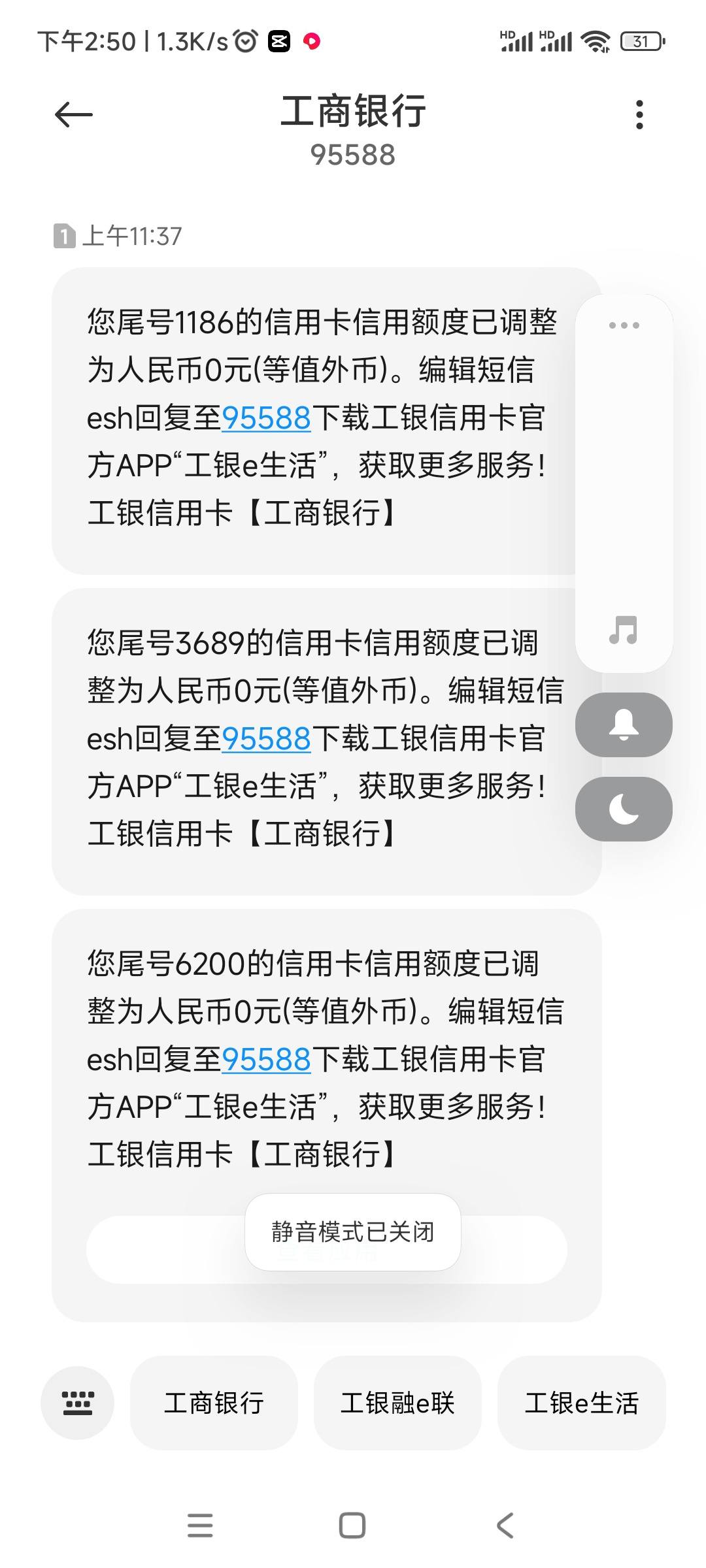The image size is (706, 1568).
Task: Tap the 工银融e联 reply chip
Action: [398, 1402]
